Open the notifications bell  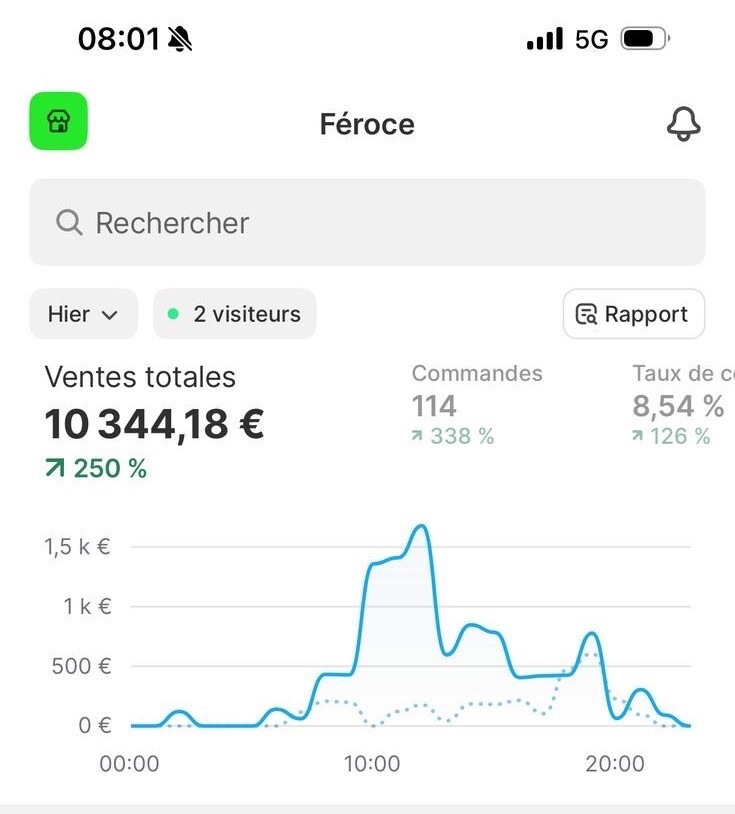coord(683,124)
